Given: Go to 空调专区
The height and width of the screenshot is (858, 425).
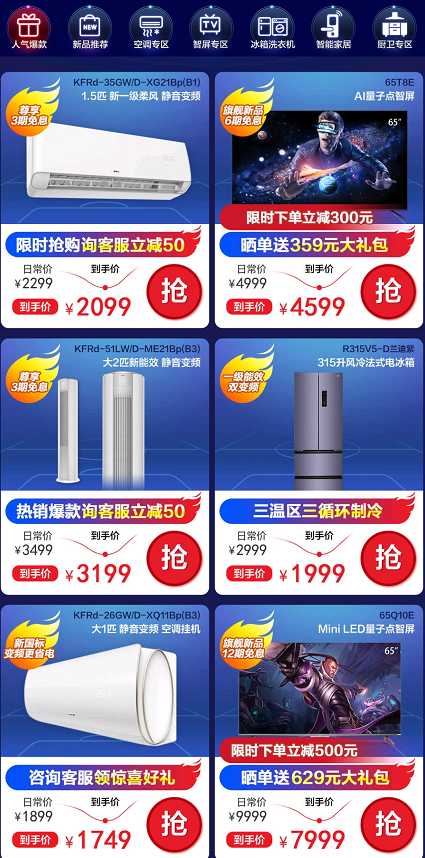Looking at the screenshot, I should point(151,28).
